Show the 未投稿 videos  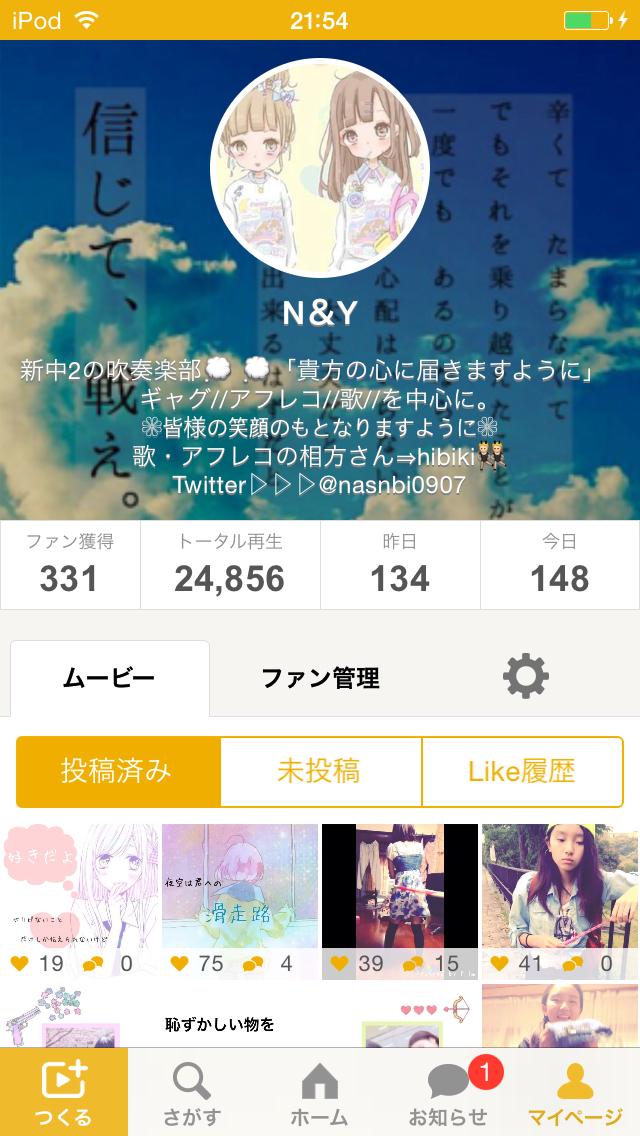click(319, 771)
